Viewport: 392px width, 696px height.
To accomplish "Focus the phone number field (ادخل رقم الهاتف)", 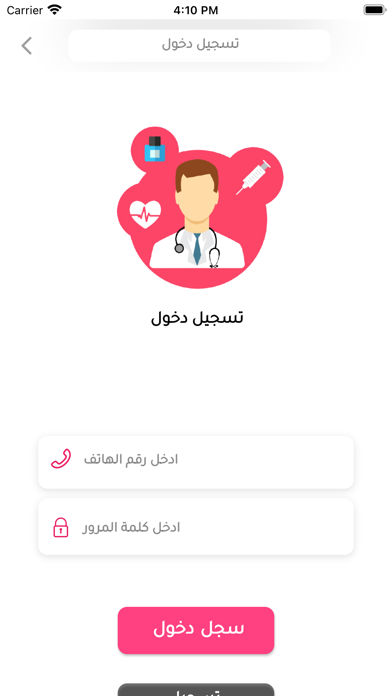I will tap(196, 462).
